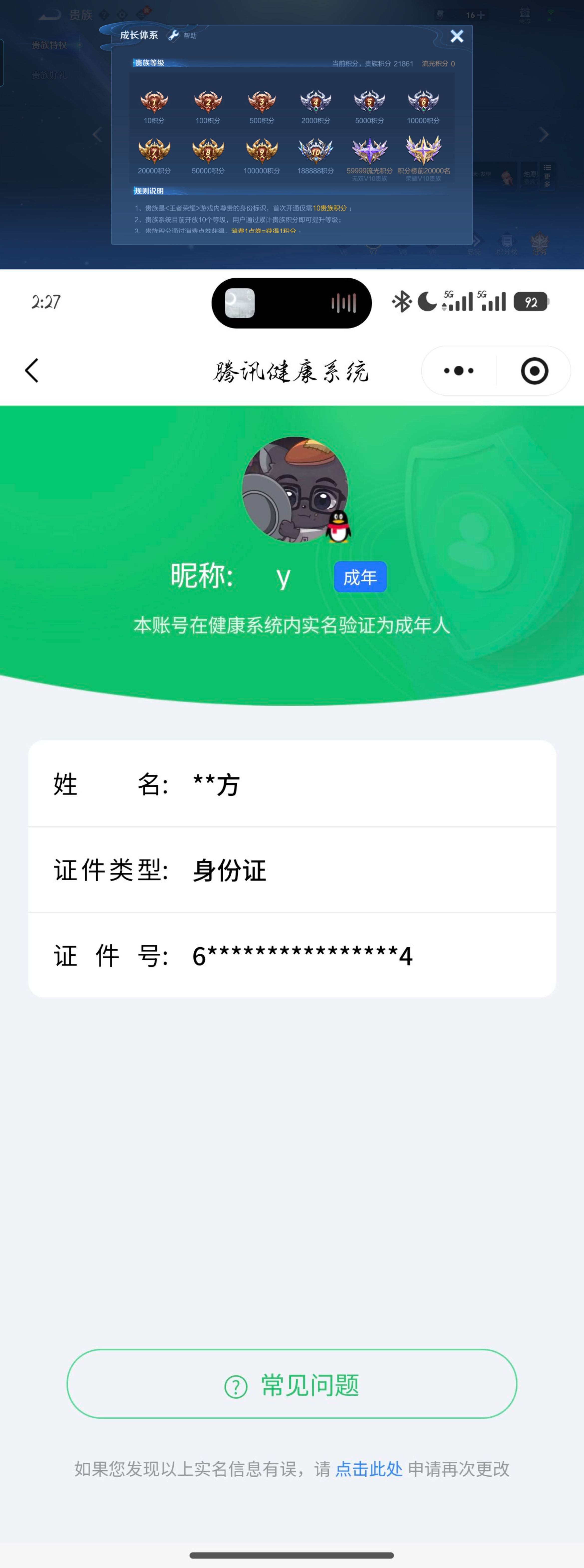
Task: Open the mini program three-dot menu
Action: [x=459, y=371]
